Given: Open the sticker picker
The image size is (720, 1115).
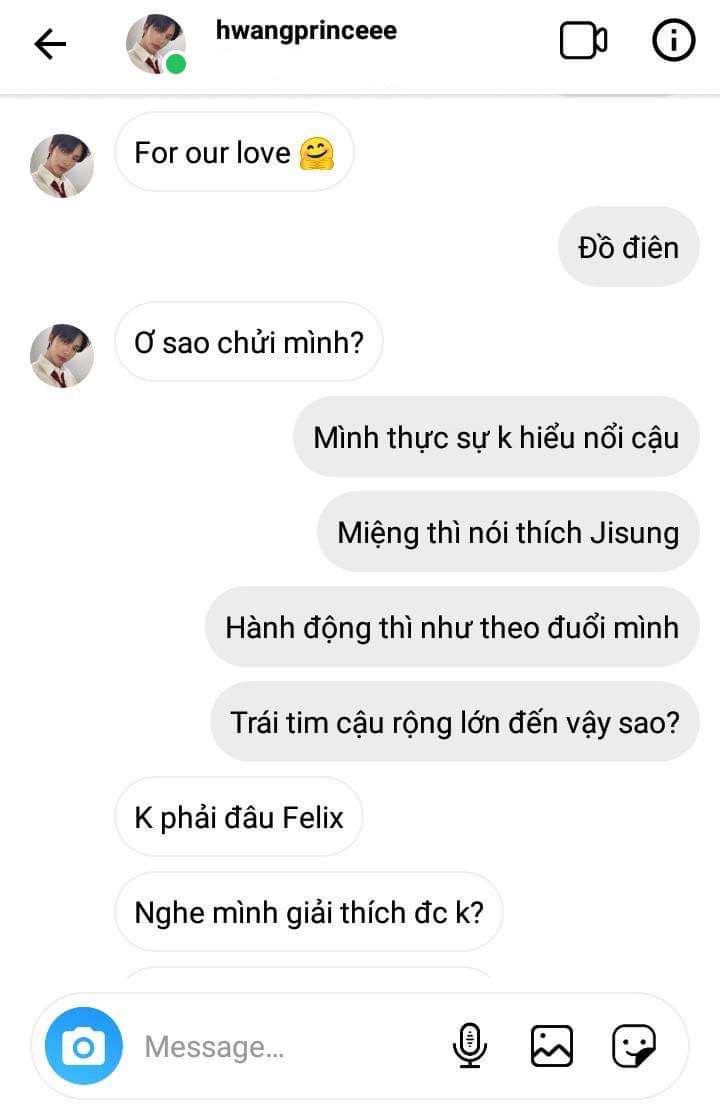Looking at the screenshot, I should coord(634,1046).
